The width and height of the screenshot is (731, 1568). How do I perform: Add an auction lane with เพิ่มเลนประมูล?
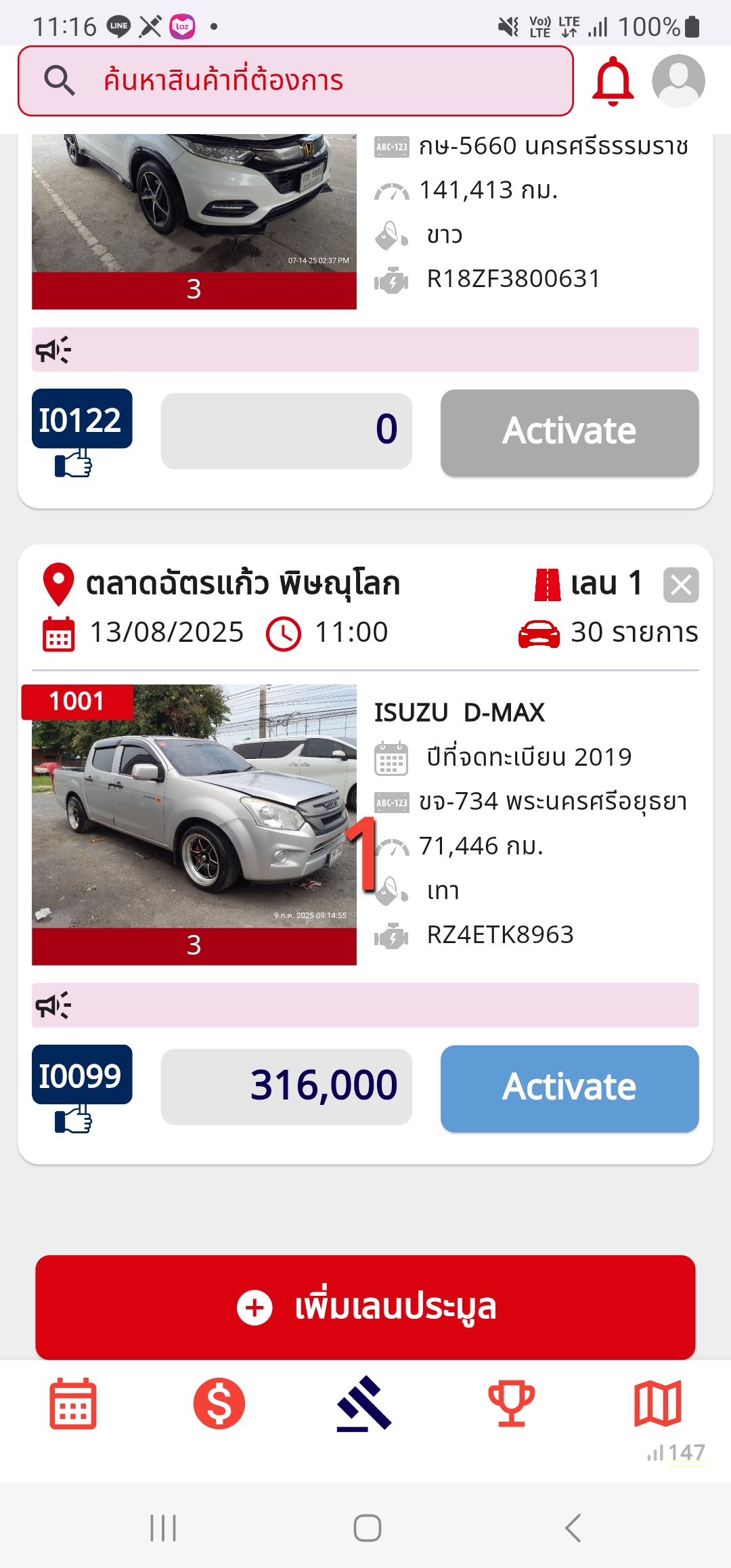coord(365,1307)
